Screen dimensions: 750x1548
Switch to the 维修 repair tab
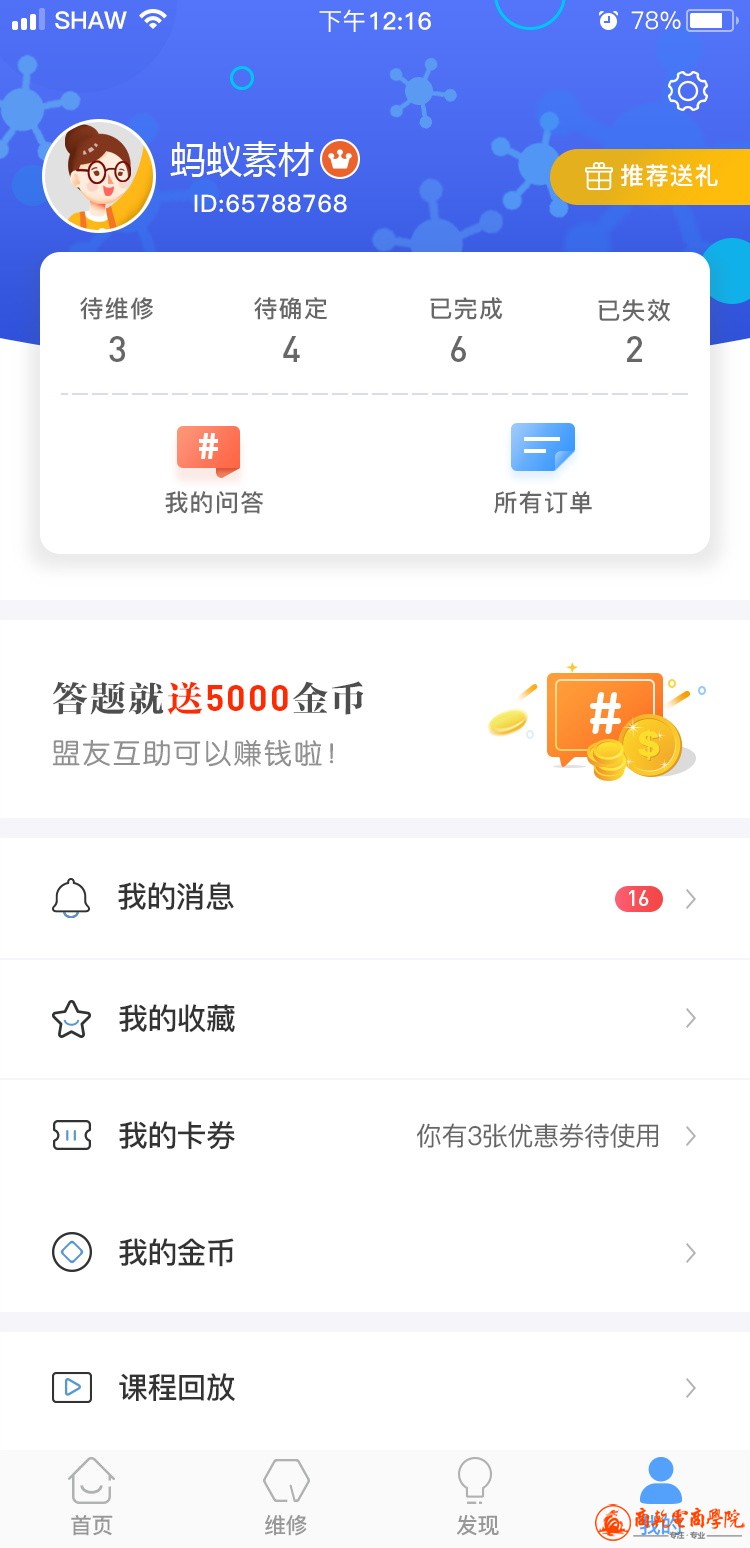point(285,1497)
